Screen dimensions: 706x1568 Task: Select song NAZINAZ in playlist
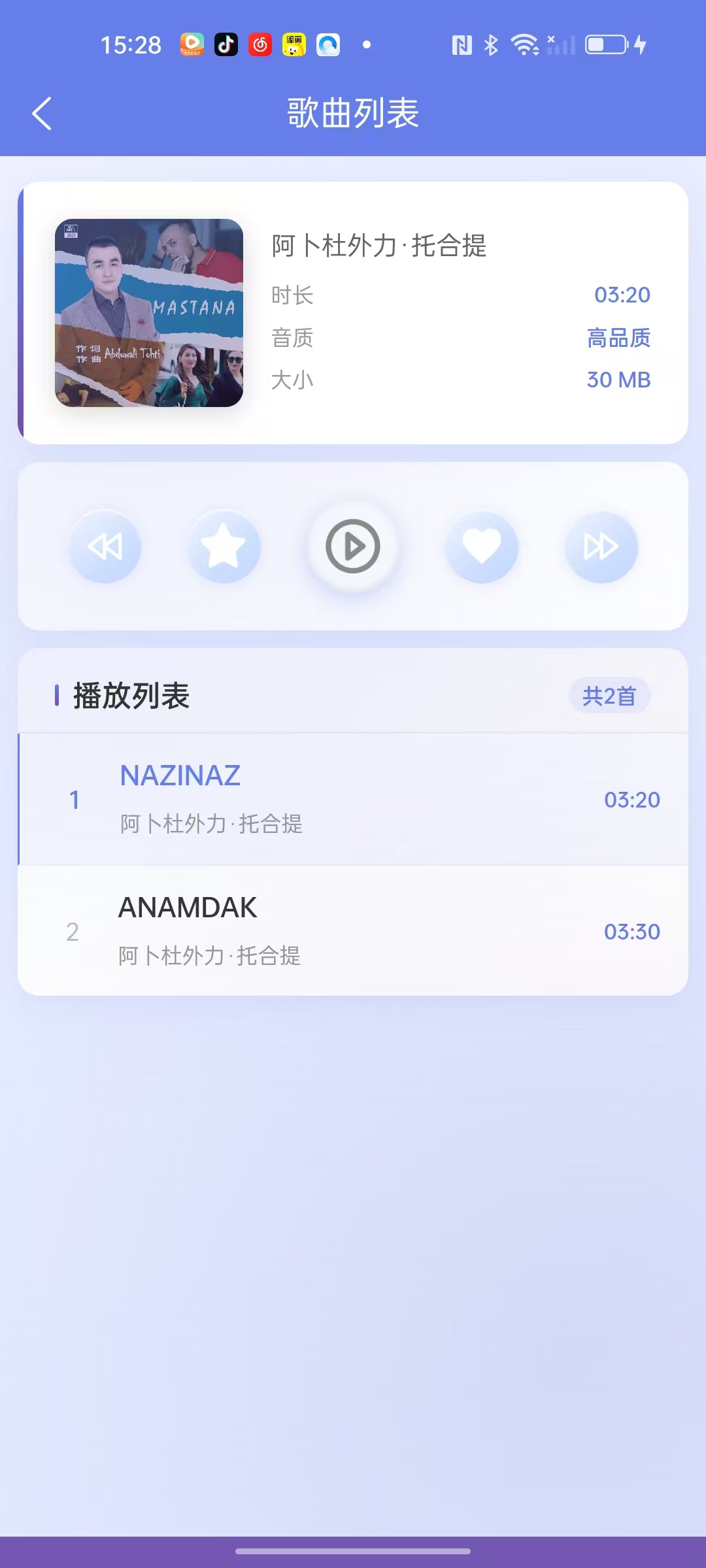tap(180, 775)
